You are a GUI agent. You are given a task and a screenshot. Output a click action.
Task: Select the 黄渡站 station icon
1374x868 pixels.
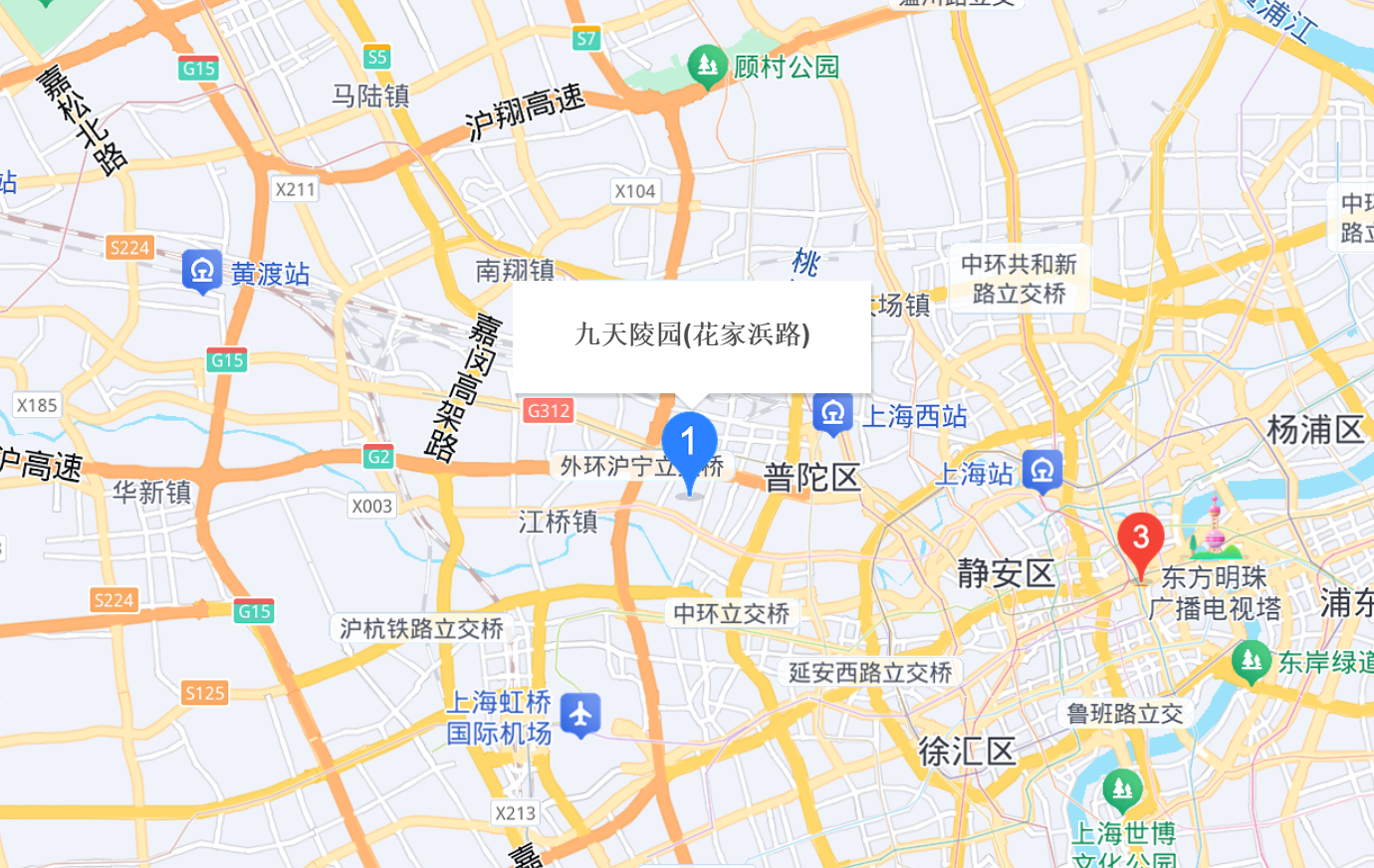click(x=202, y=272)
